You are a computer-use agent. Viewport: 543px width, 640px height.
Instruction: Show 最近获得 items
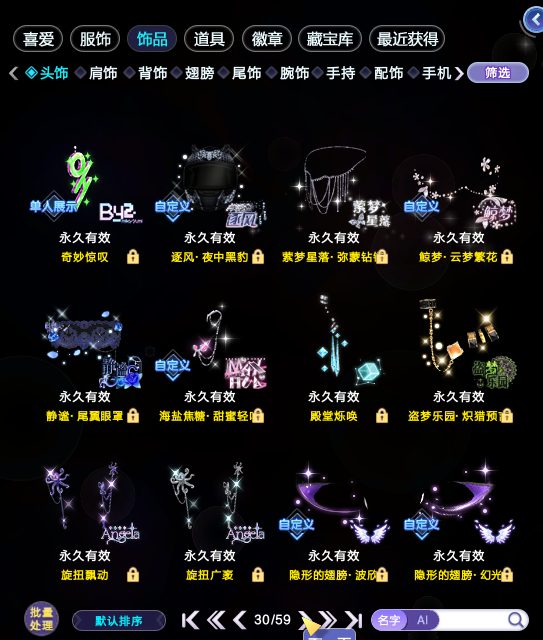pos(407,39)
